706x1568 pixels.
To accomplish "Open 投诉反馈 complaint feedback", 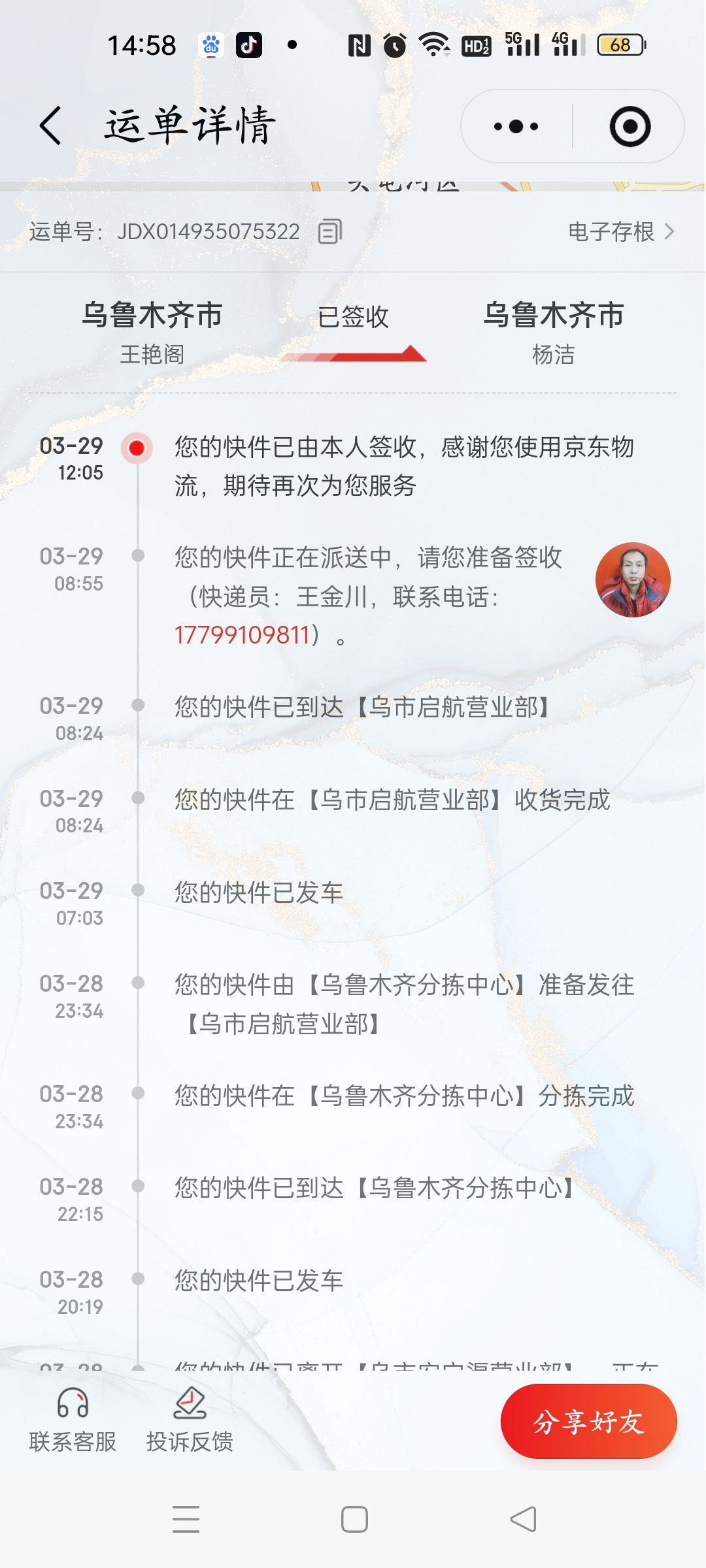I will 190,1422.
